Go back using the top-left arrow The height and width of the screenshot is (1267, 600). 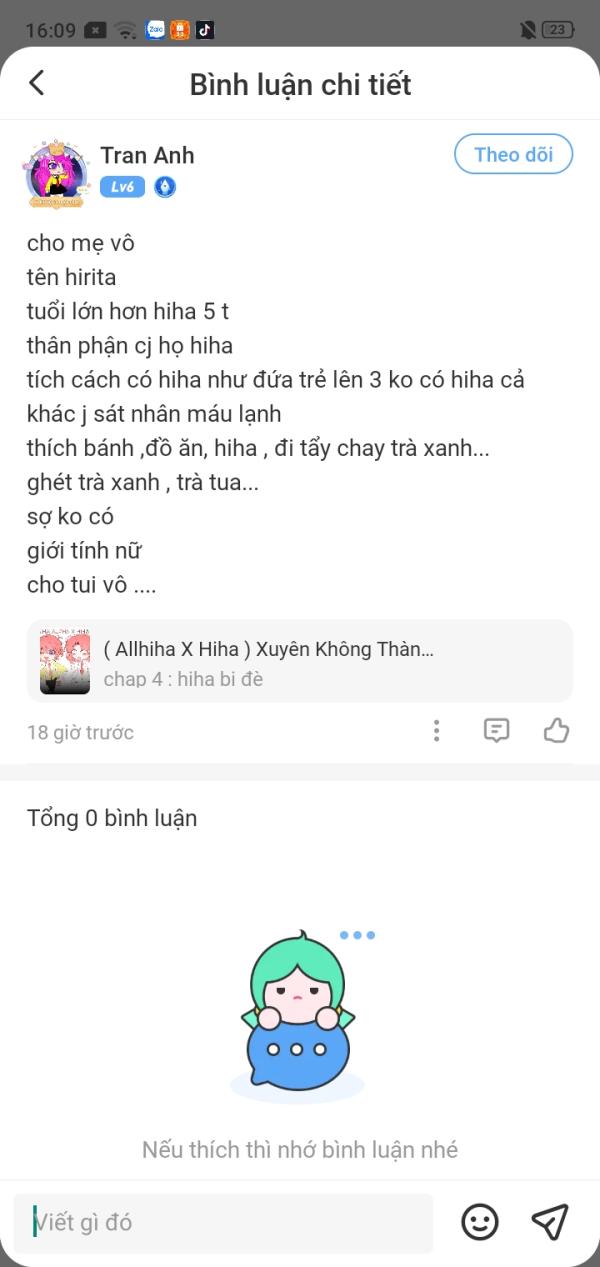(37, 83)
